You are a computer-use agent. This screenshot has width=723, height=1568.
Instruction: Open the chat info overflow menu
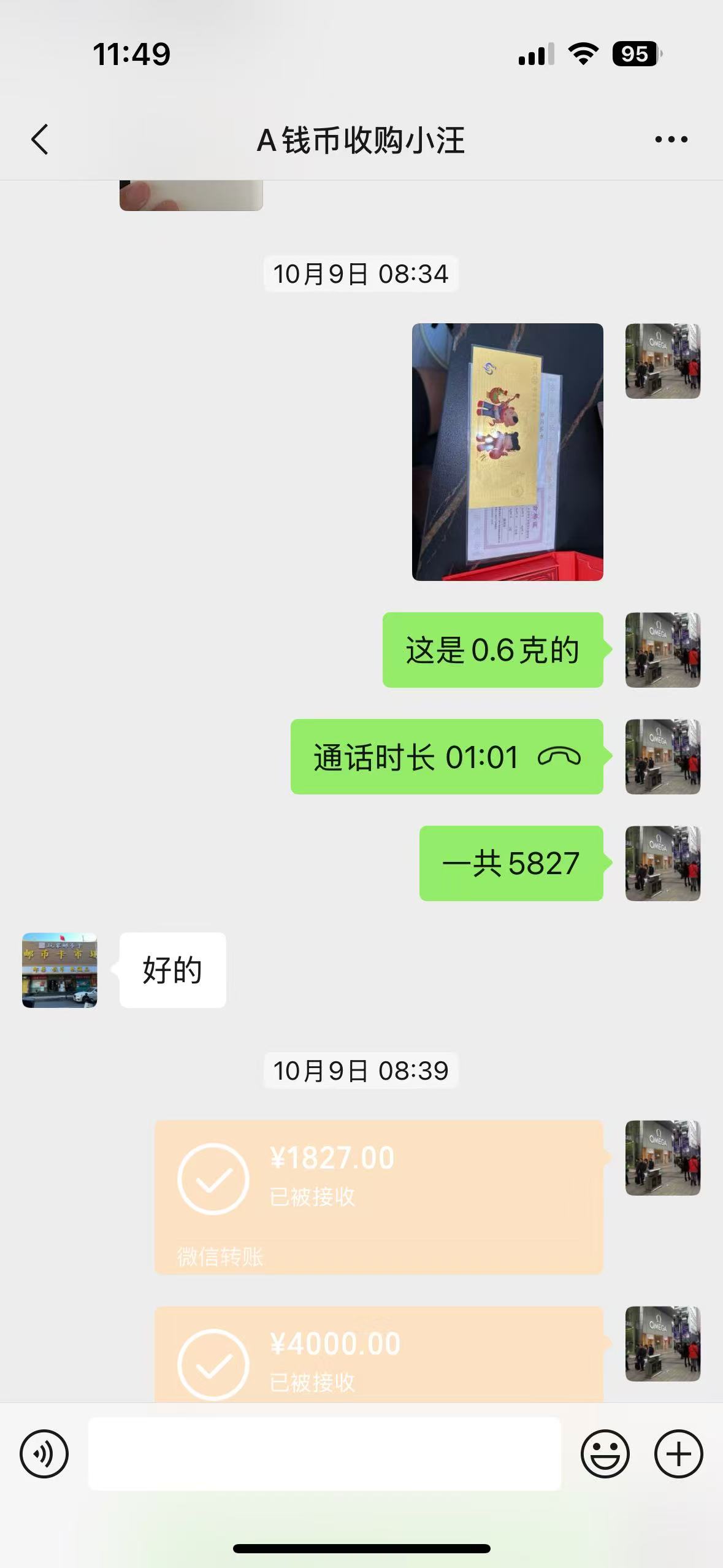pos(671,140)
